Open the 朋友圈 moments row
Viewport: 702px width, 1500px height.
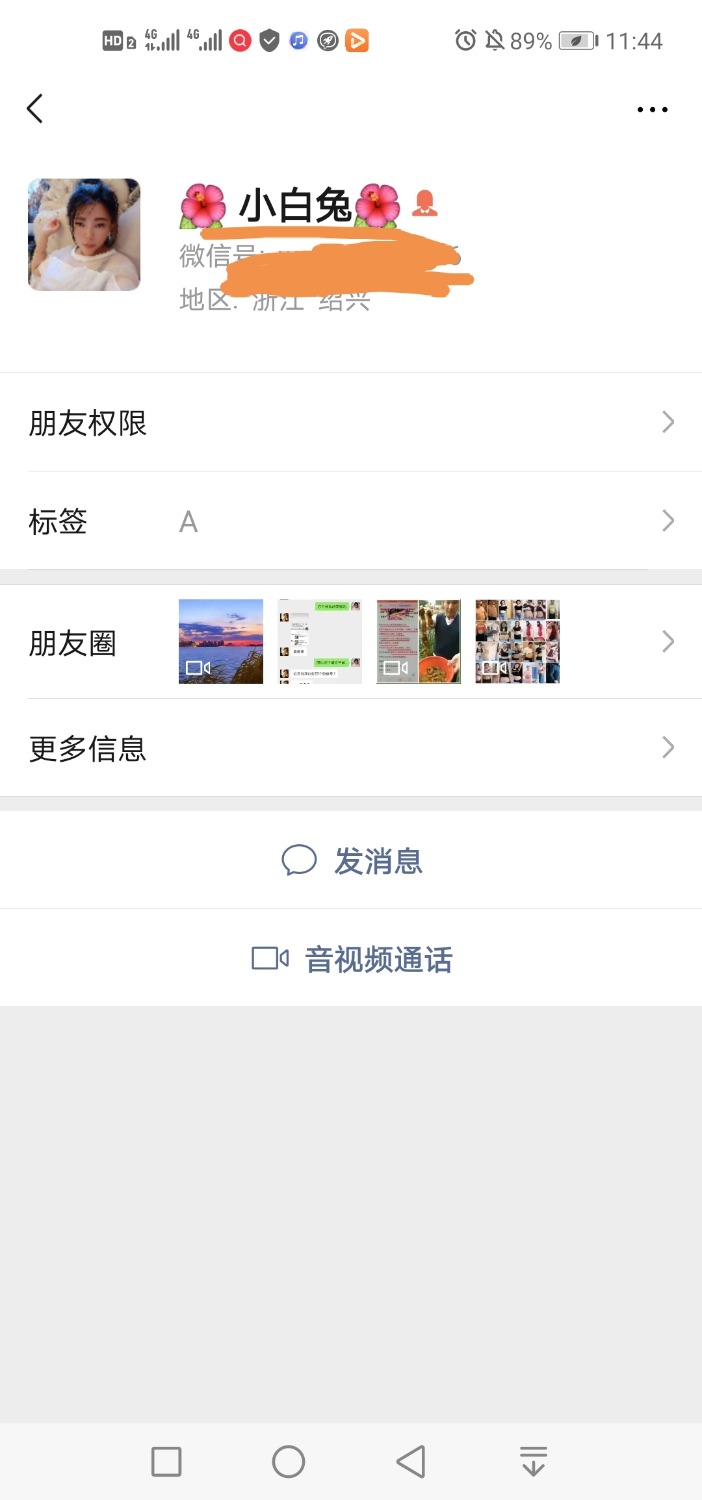click(x=350, y=642)
